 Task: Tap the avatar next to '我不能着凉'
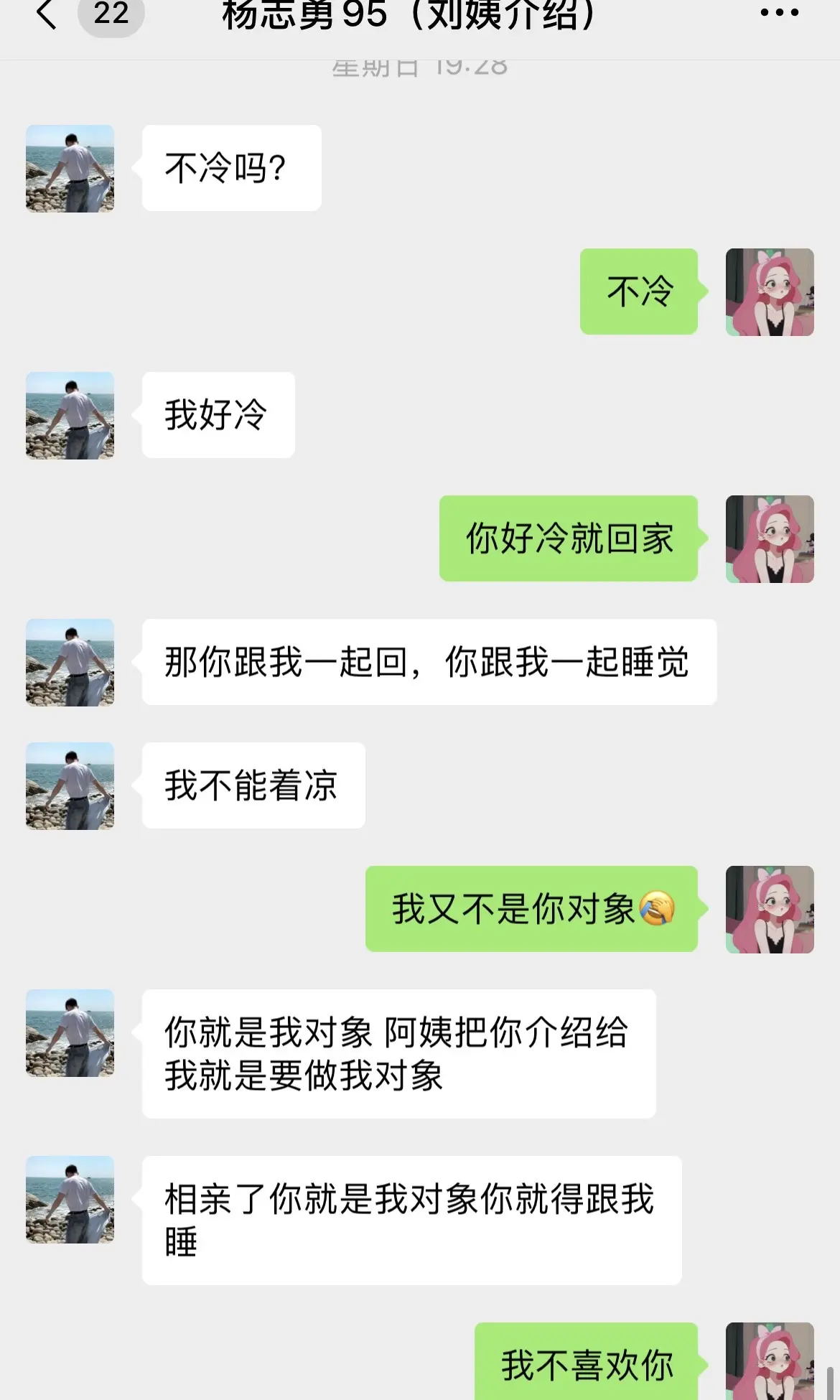coord(70,786)
